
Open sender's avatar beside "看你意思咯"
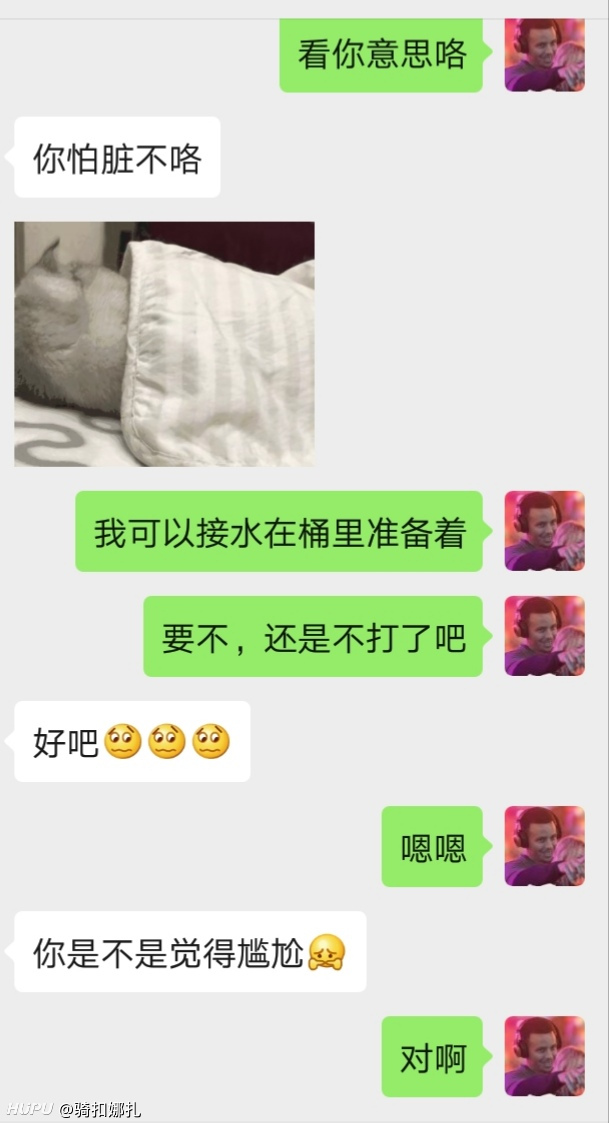click(545, 54)
